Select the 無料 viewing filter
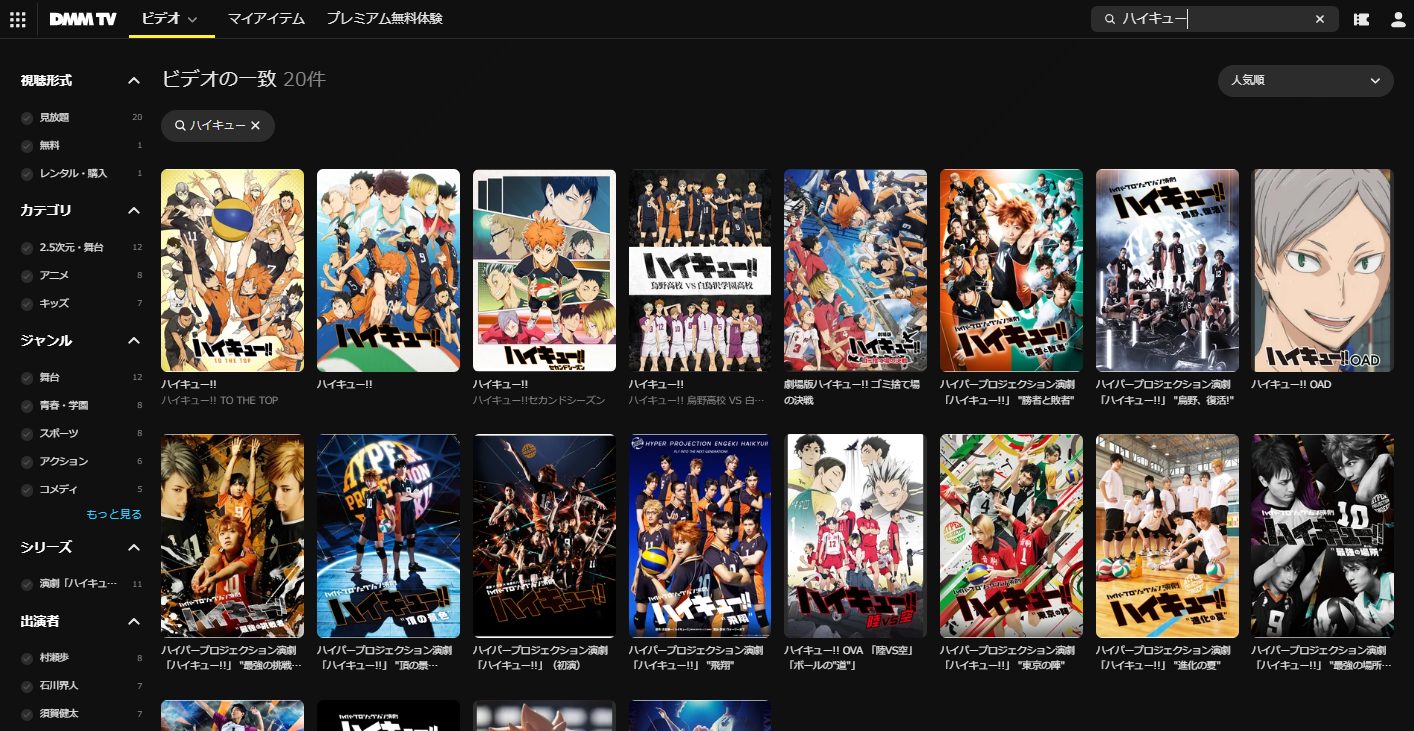1414x731 pixels. (x=27, y=146)
